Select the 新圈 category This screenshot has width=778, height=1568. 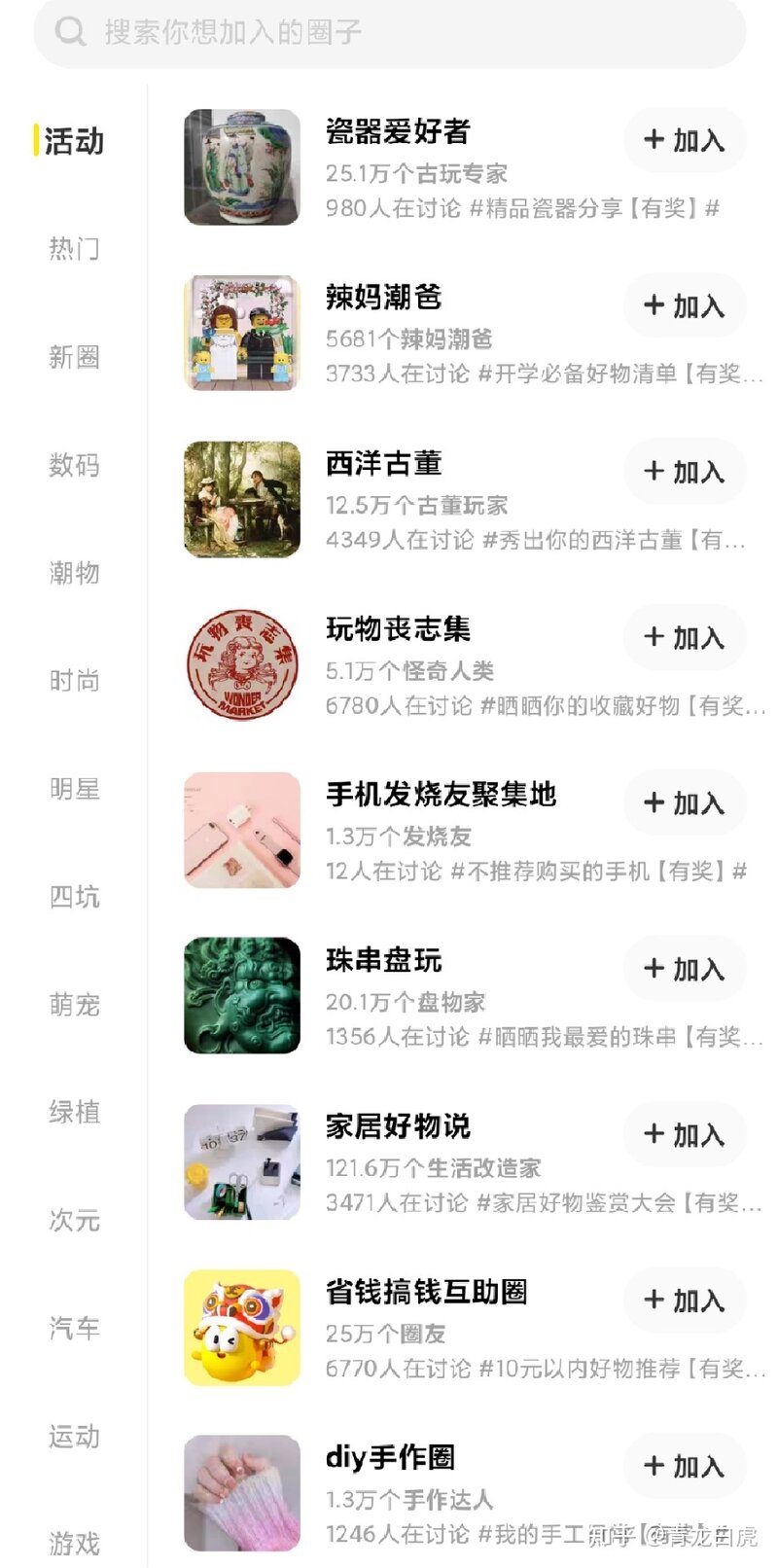coord(75,357)
